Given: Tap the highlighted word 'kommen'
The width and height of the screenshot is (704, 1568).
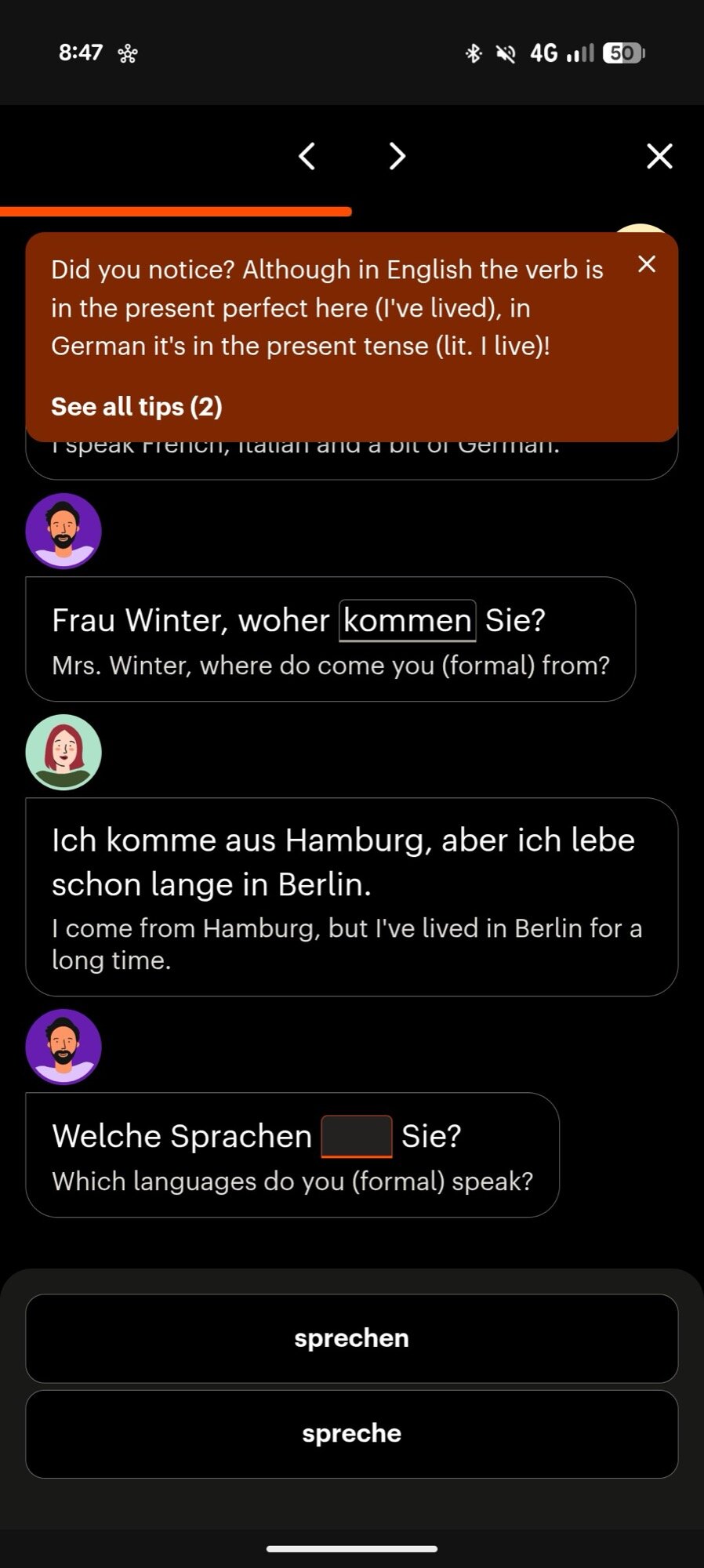Looking at the screenshot, I should 407,620.
